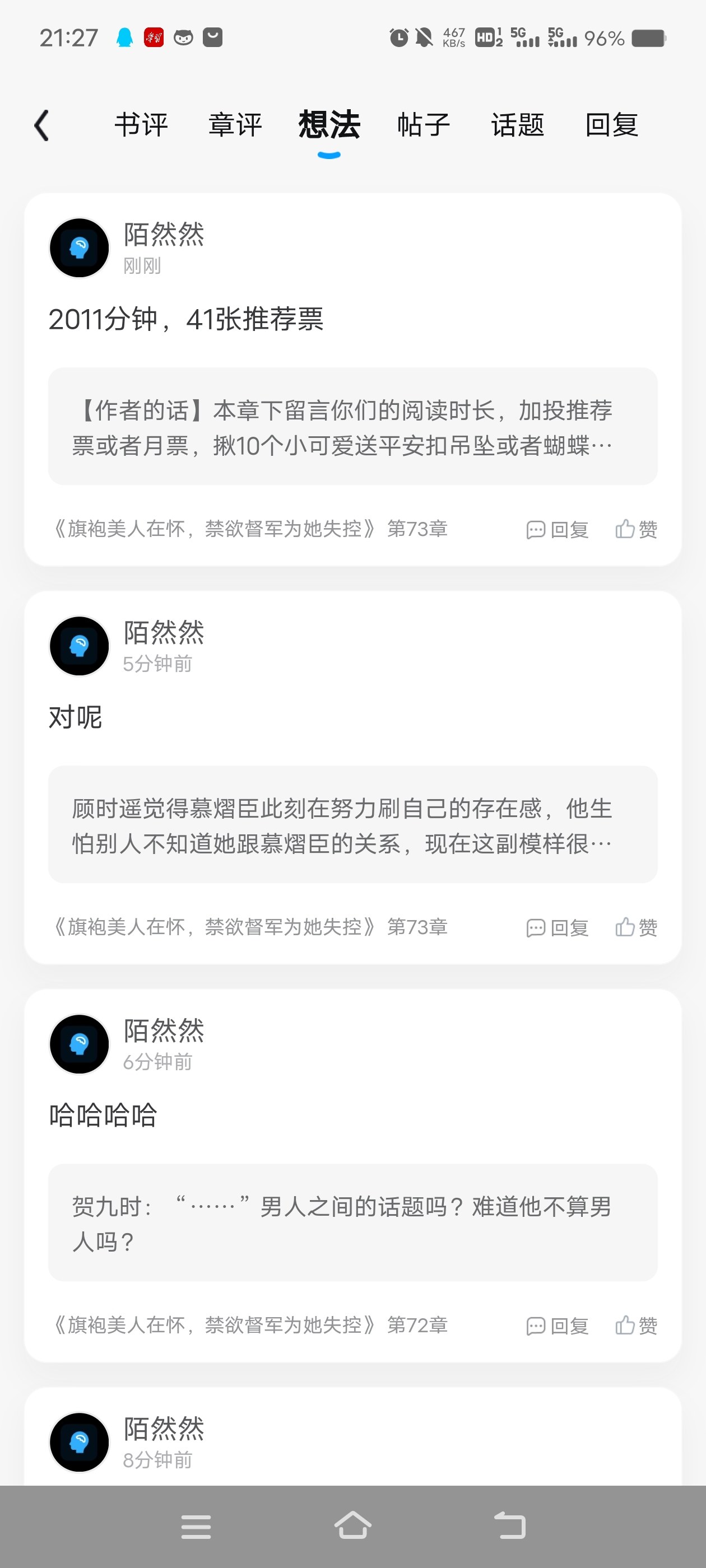Viewport: 706px width, 1568px height.
Task: Open 陌然然's avatar on the 8分钟前 post
Action: click(x=79, y=1442)
